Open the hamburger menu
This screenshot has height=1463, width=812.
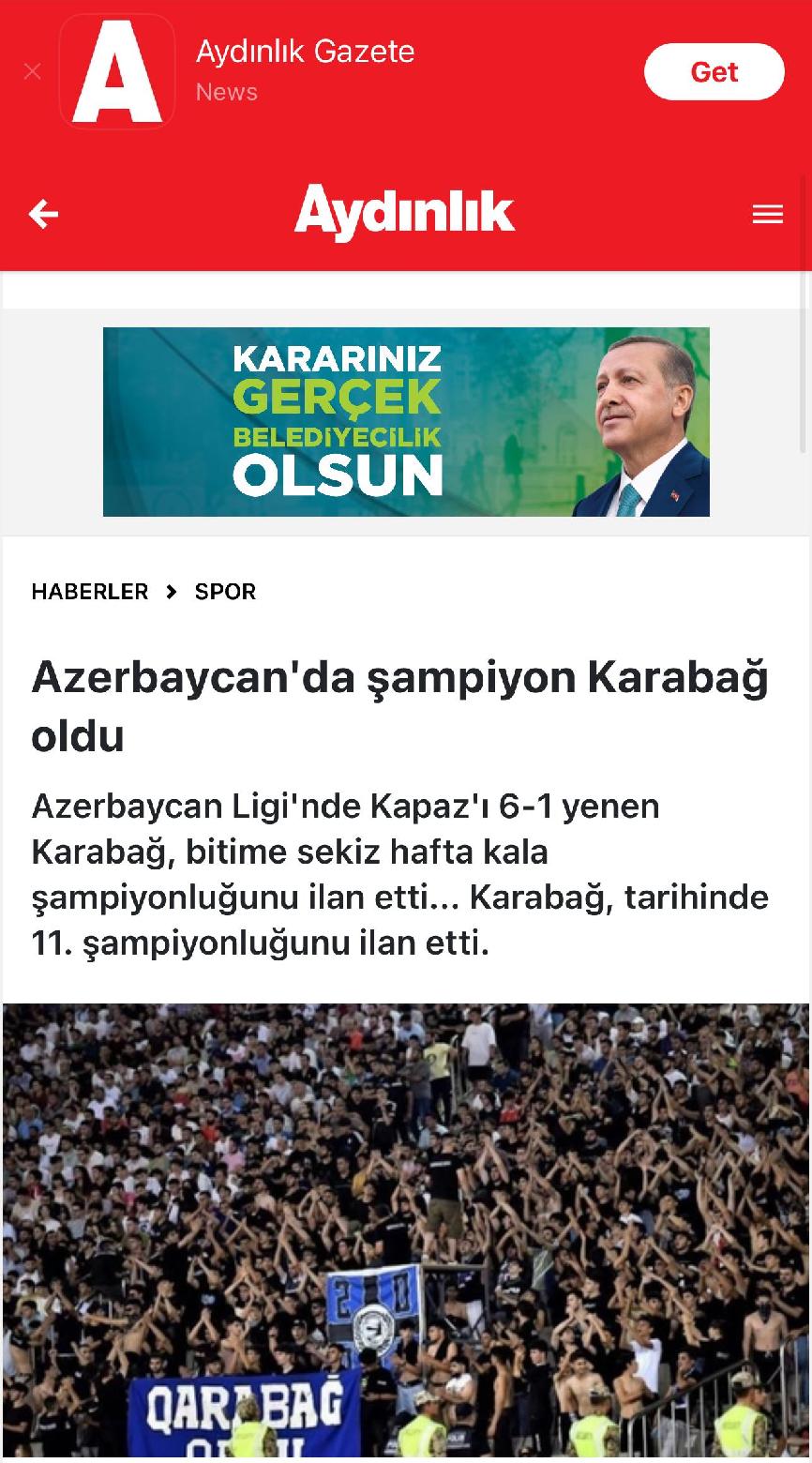767,214
